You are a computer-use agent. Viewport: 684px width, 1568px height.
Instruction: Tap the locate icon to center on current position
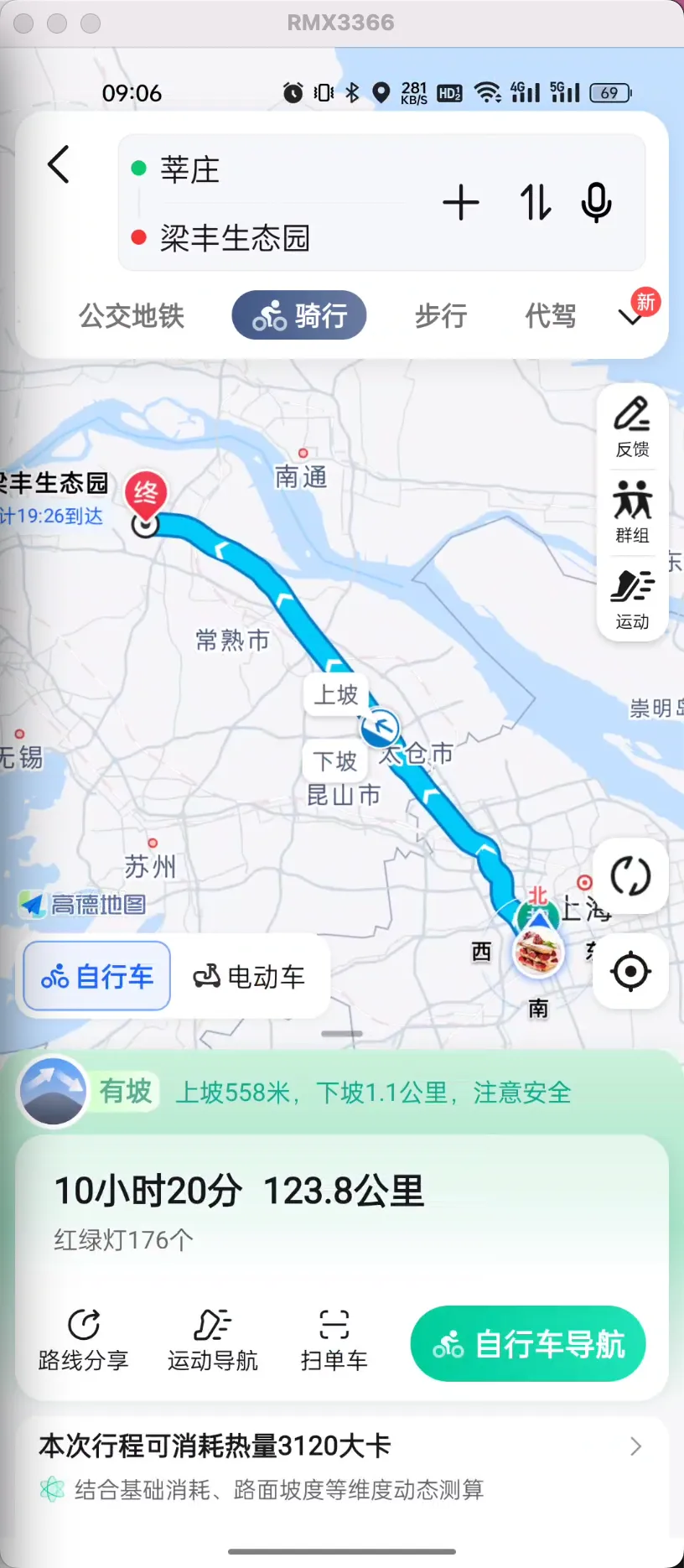pyautogui.click(x=630, y=971)
